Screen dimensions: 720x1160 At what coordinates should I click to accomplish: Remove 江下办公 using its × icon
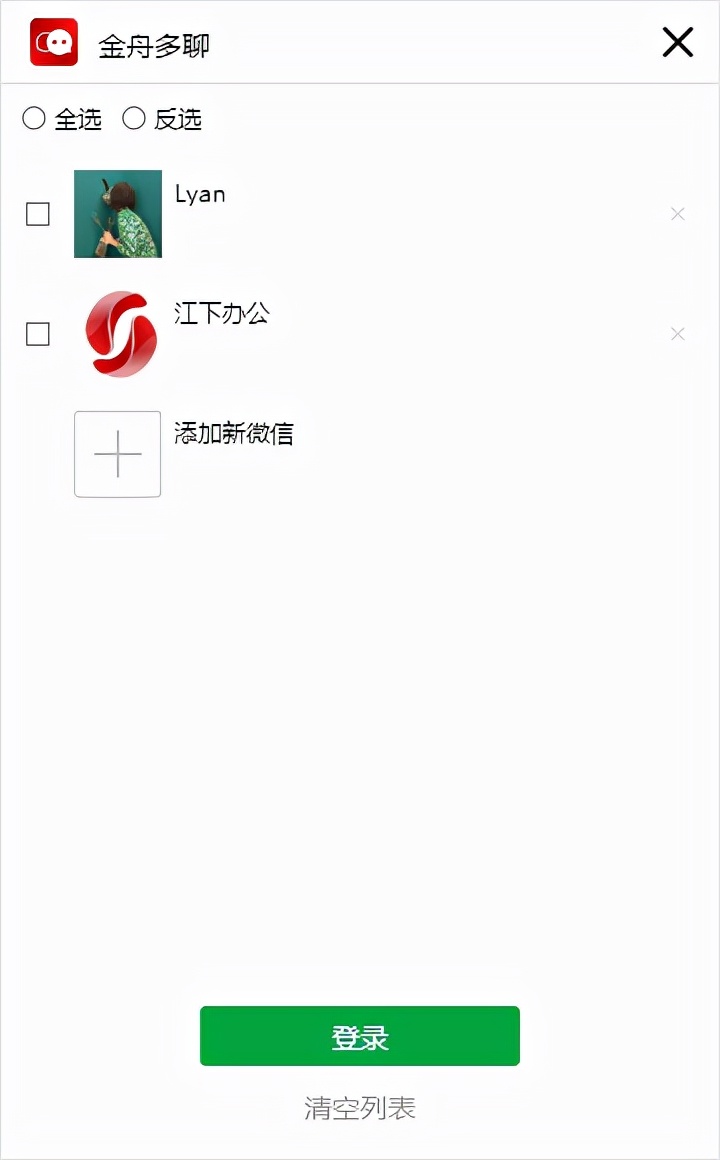click(678, 334)
